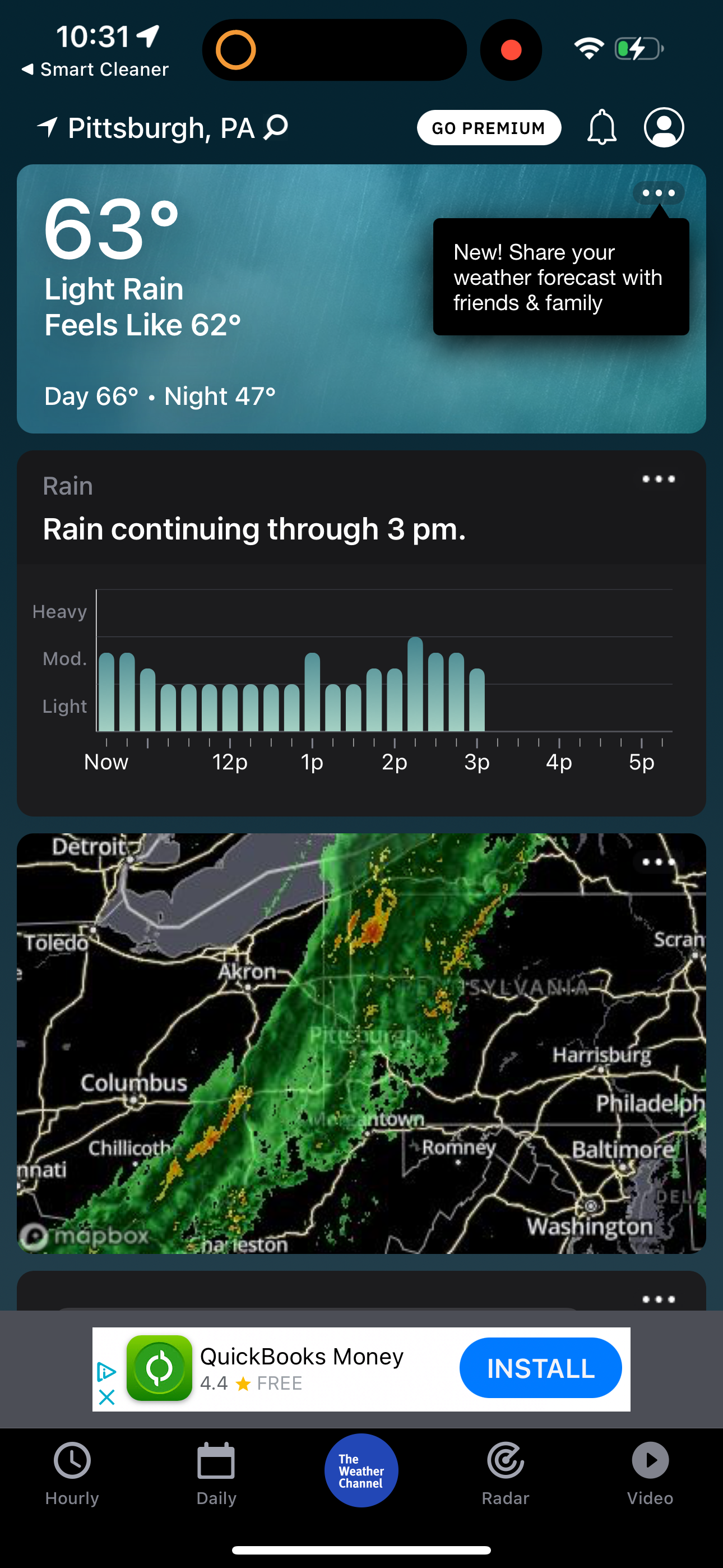Open the radar map three-dot menu
The height and width of the screenshot is (1568, 723).
[x=659, y=862]
